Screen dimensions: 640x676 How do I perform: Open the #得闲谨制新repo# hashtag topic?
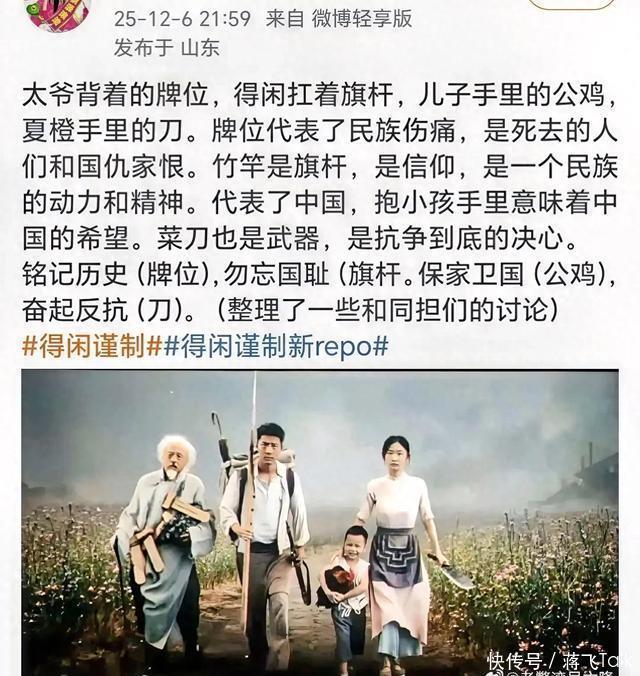[276, 345]
